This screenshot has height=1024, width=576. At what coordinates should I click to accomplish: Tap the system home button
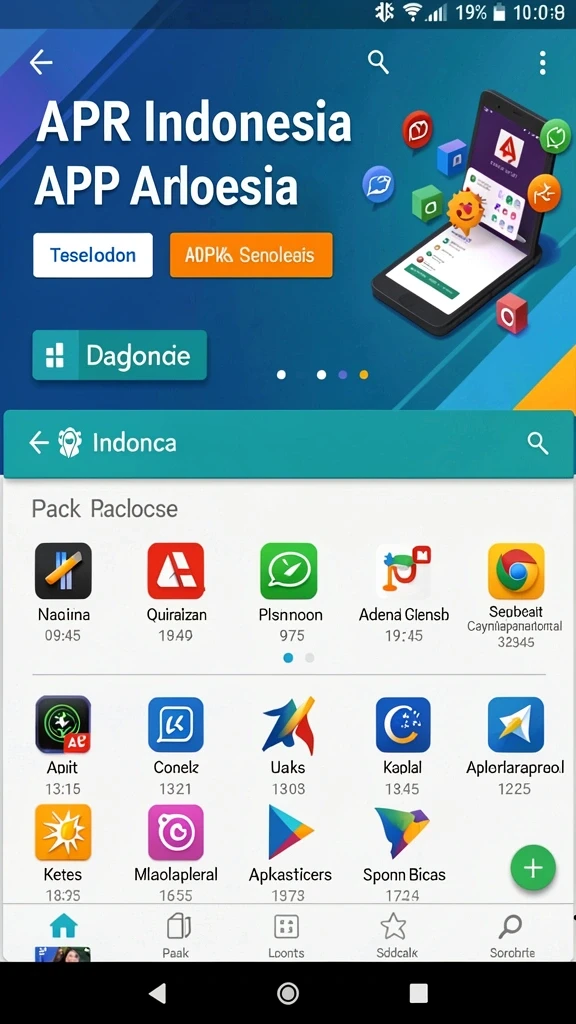coord(288,993)
